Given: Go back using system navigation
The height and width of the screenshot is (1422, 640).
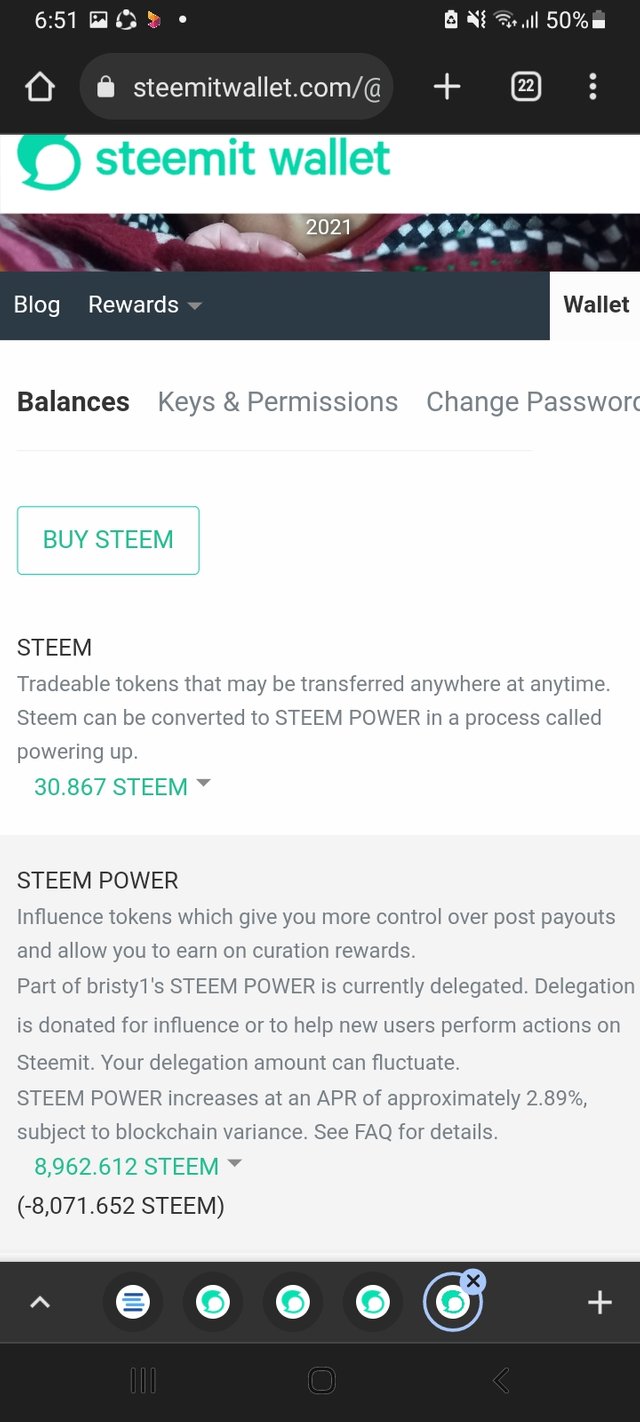Looking at the screenshot, I should pos(501,1381).
